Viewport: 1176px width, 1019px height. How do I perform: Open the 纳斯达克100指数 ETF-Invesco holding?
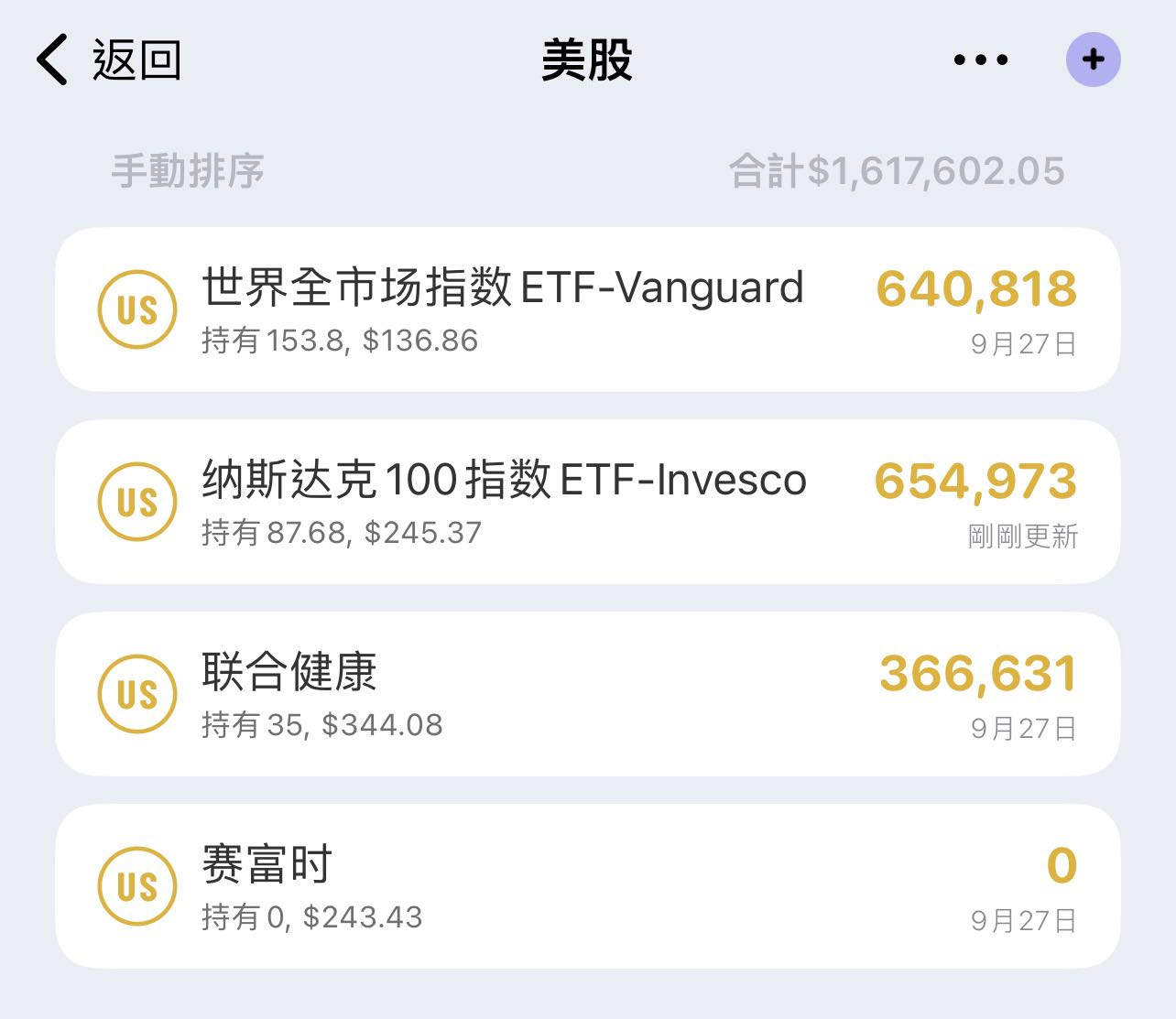point(587,502)
